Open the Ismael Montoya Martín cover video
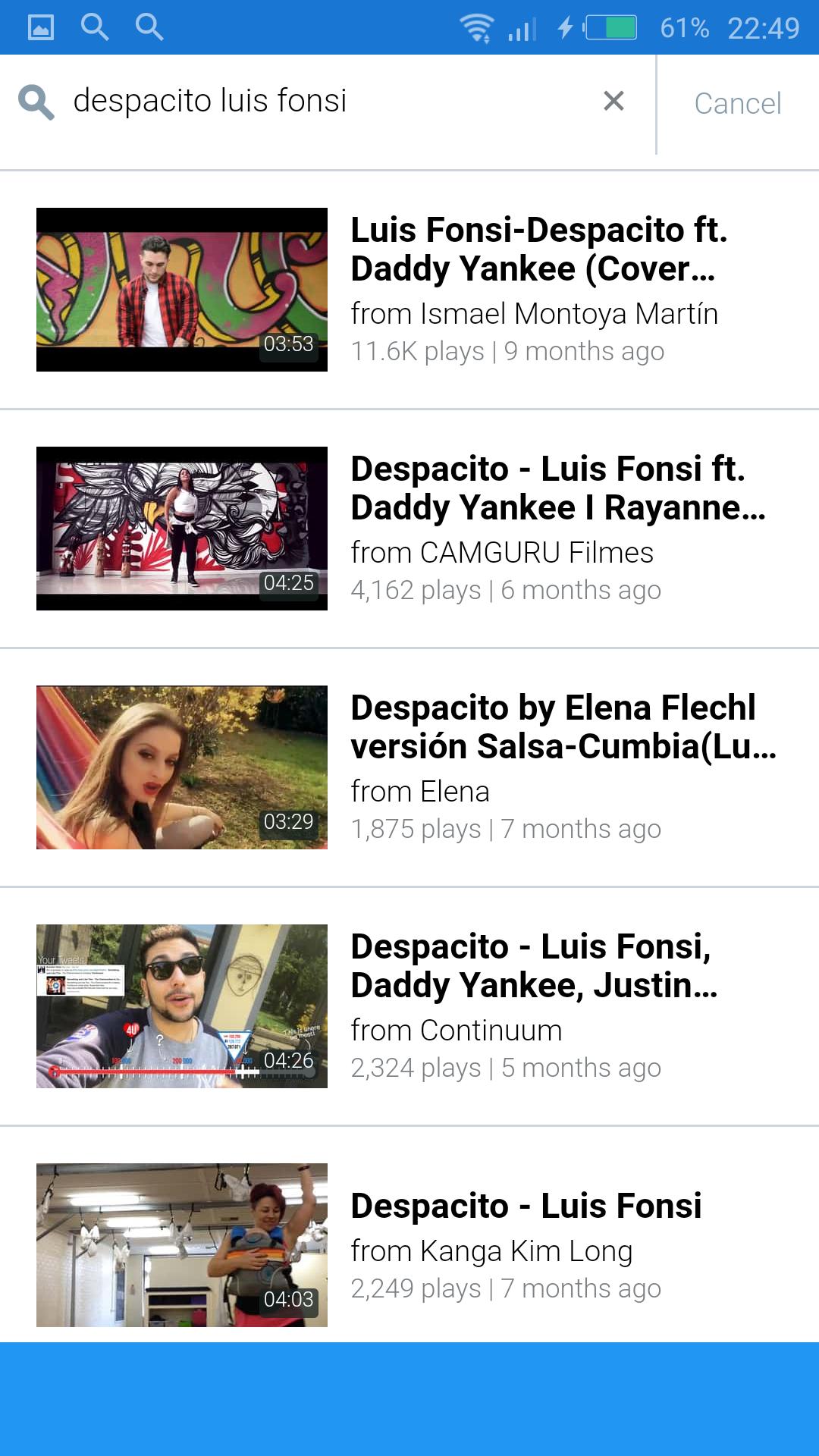This screenshot has height=1456, width=819. (x=409, y=290)
